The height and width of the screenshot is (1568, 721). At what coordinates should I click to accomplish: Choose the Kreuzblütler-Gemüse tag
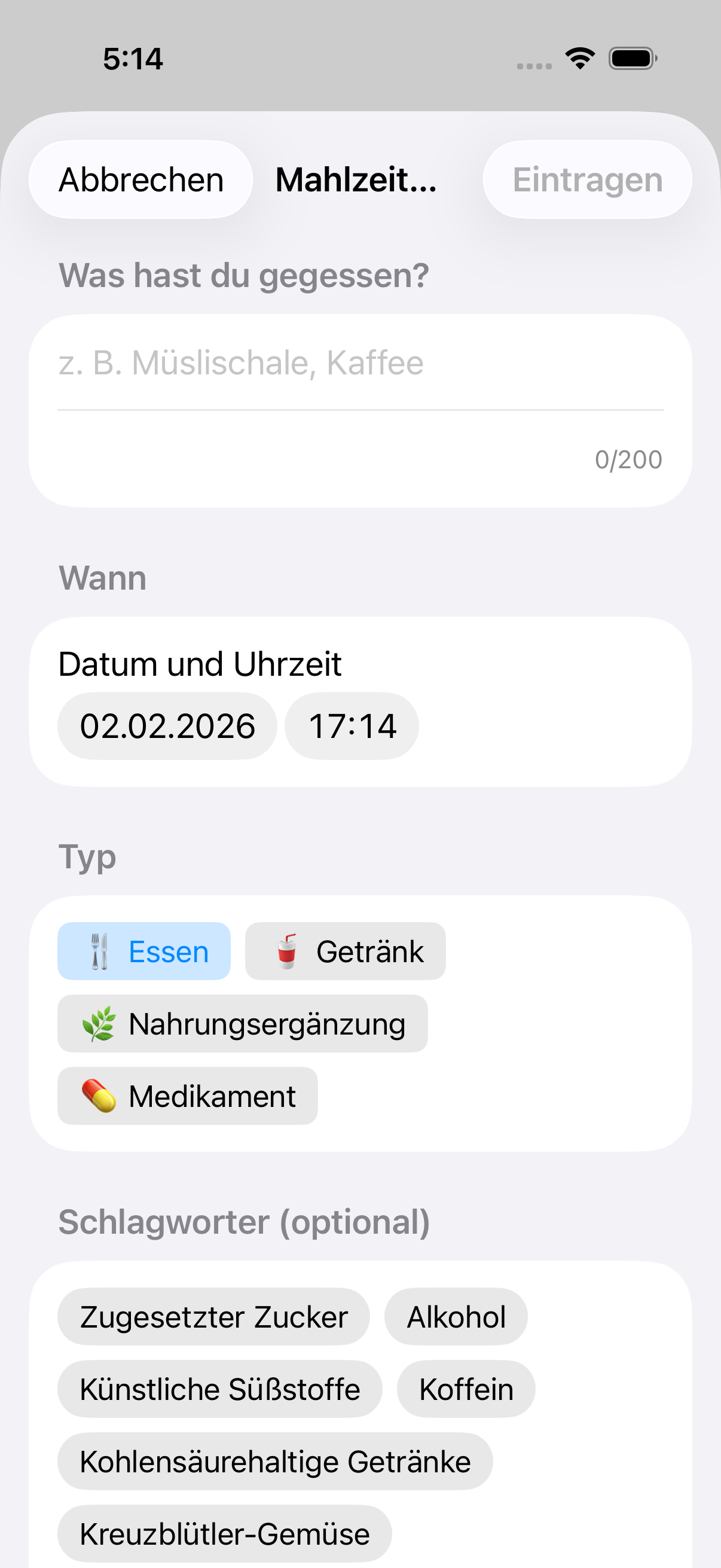click(225, 1534)
